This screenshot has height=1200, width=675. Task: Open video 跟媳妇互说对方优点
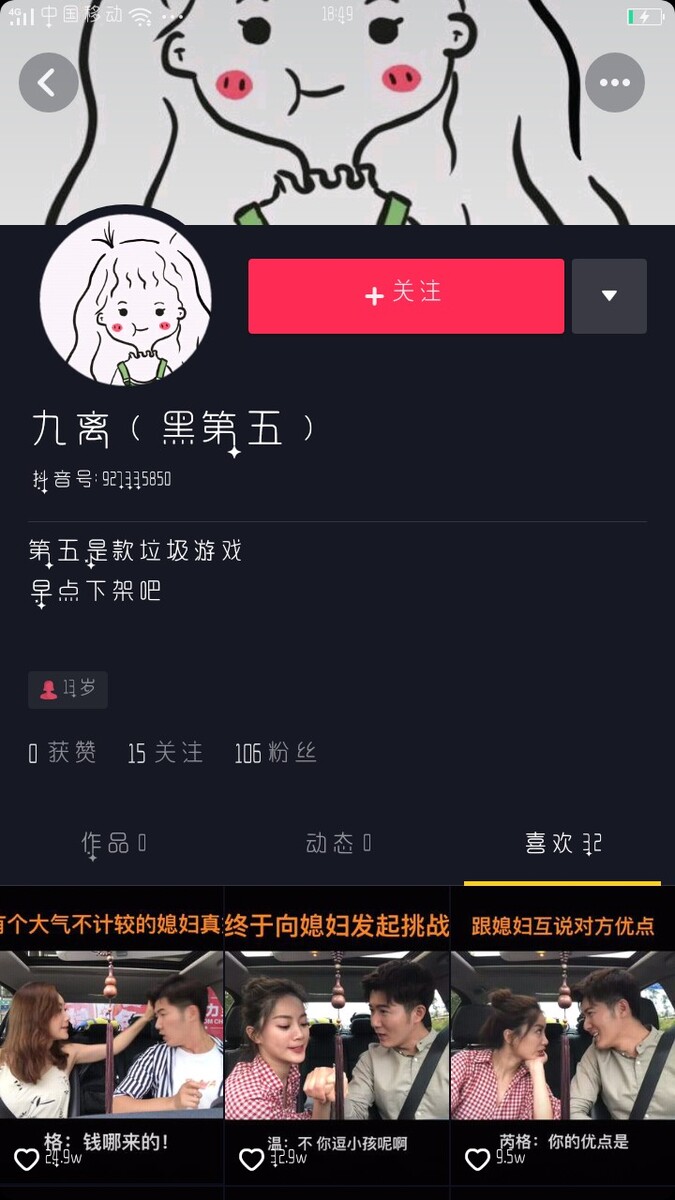[x=563, y=1035]
